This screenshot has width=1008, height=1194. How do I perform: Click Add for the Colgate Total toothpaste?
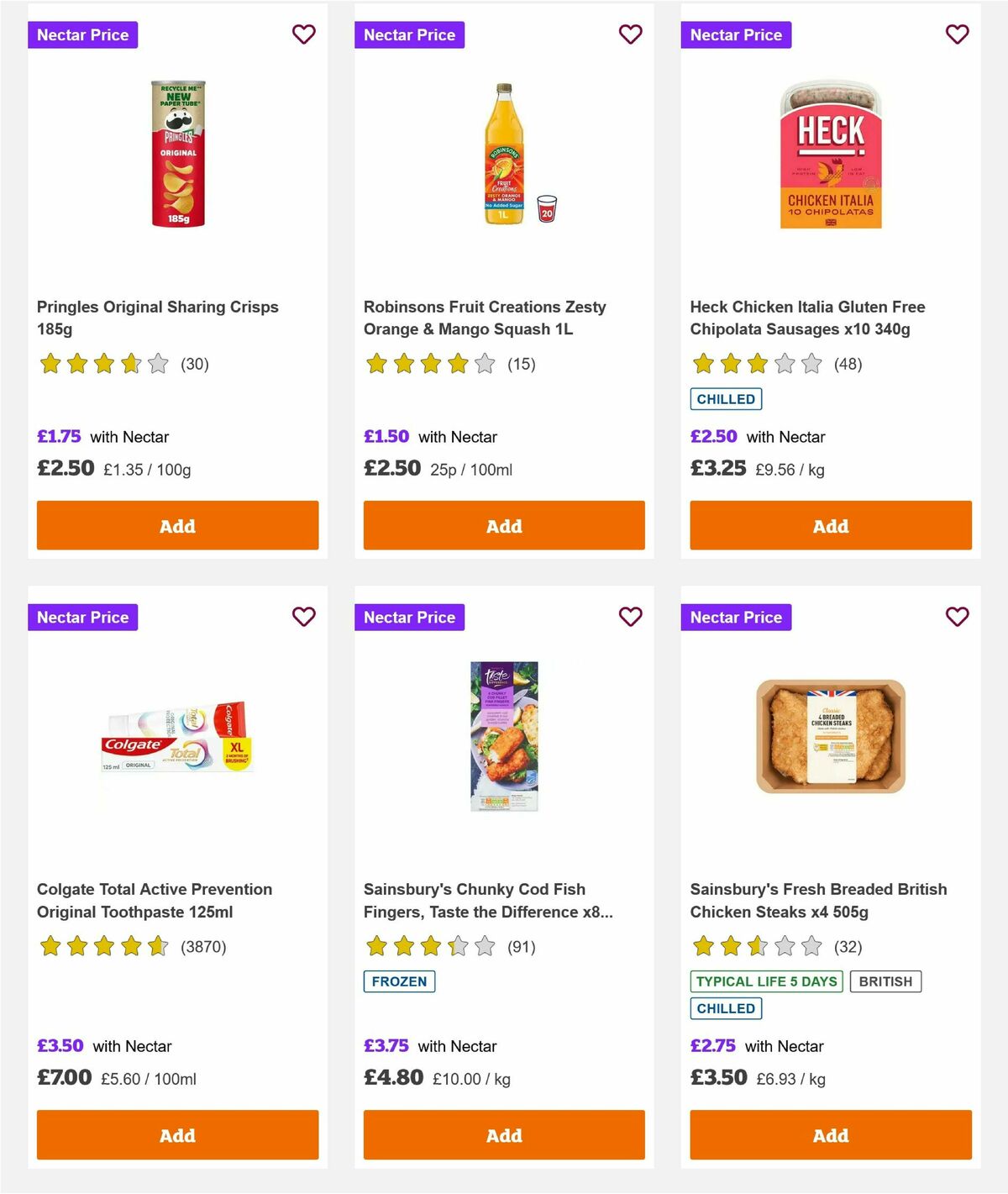(x=176, y=1135)
